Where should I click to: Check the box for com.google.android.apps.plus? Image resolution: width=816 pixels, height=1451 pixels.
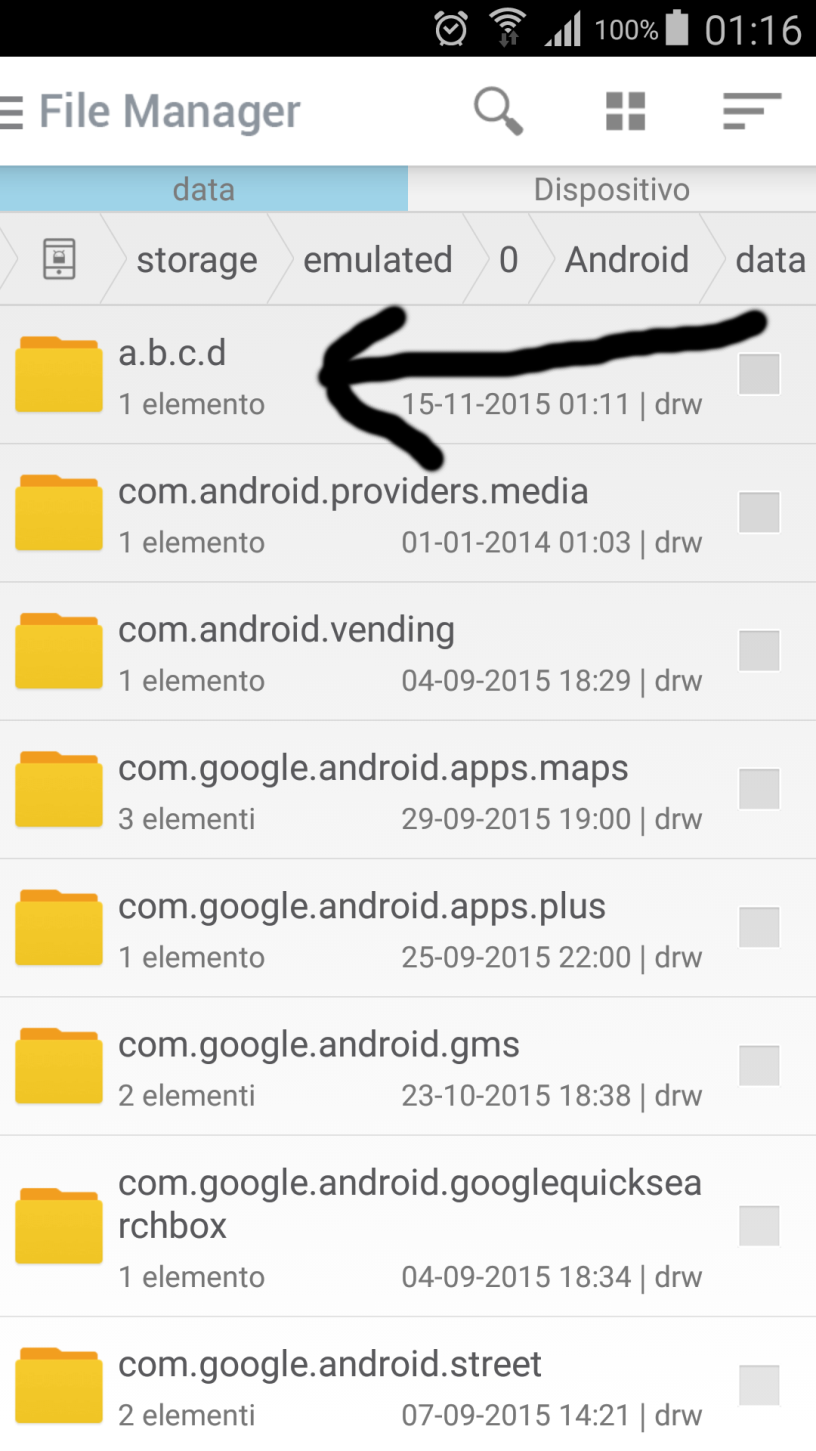point(759,927)
